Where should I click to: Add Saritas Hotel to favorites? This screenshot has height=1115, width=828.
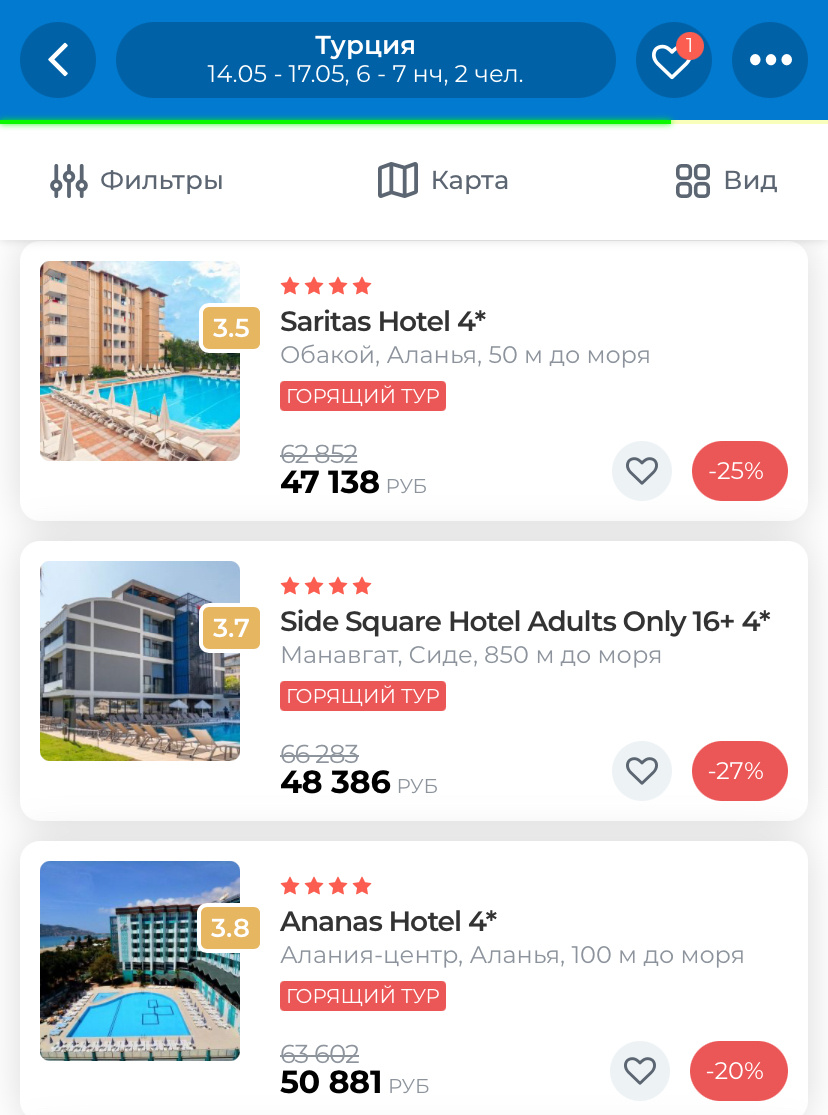642,470
